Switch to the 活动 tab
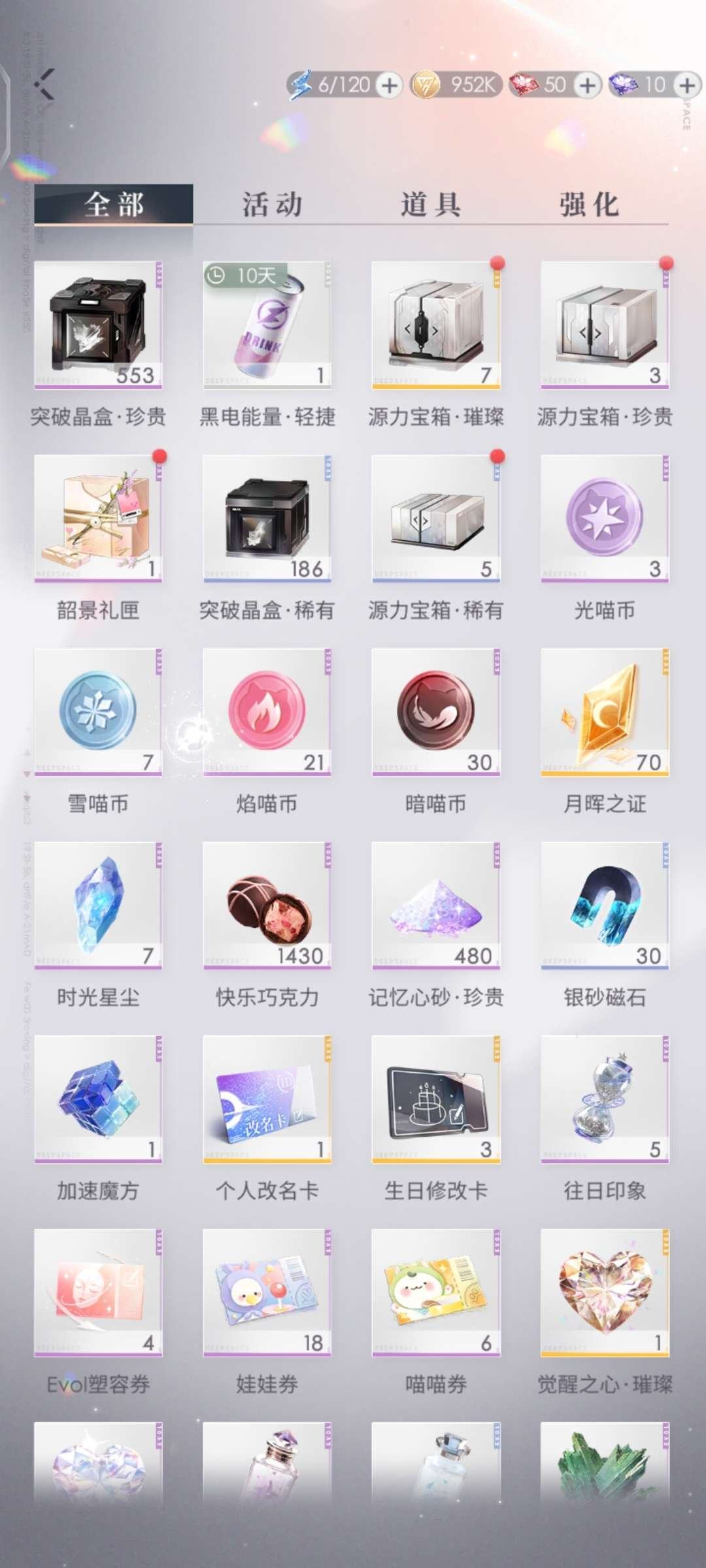 (271, 204)
